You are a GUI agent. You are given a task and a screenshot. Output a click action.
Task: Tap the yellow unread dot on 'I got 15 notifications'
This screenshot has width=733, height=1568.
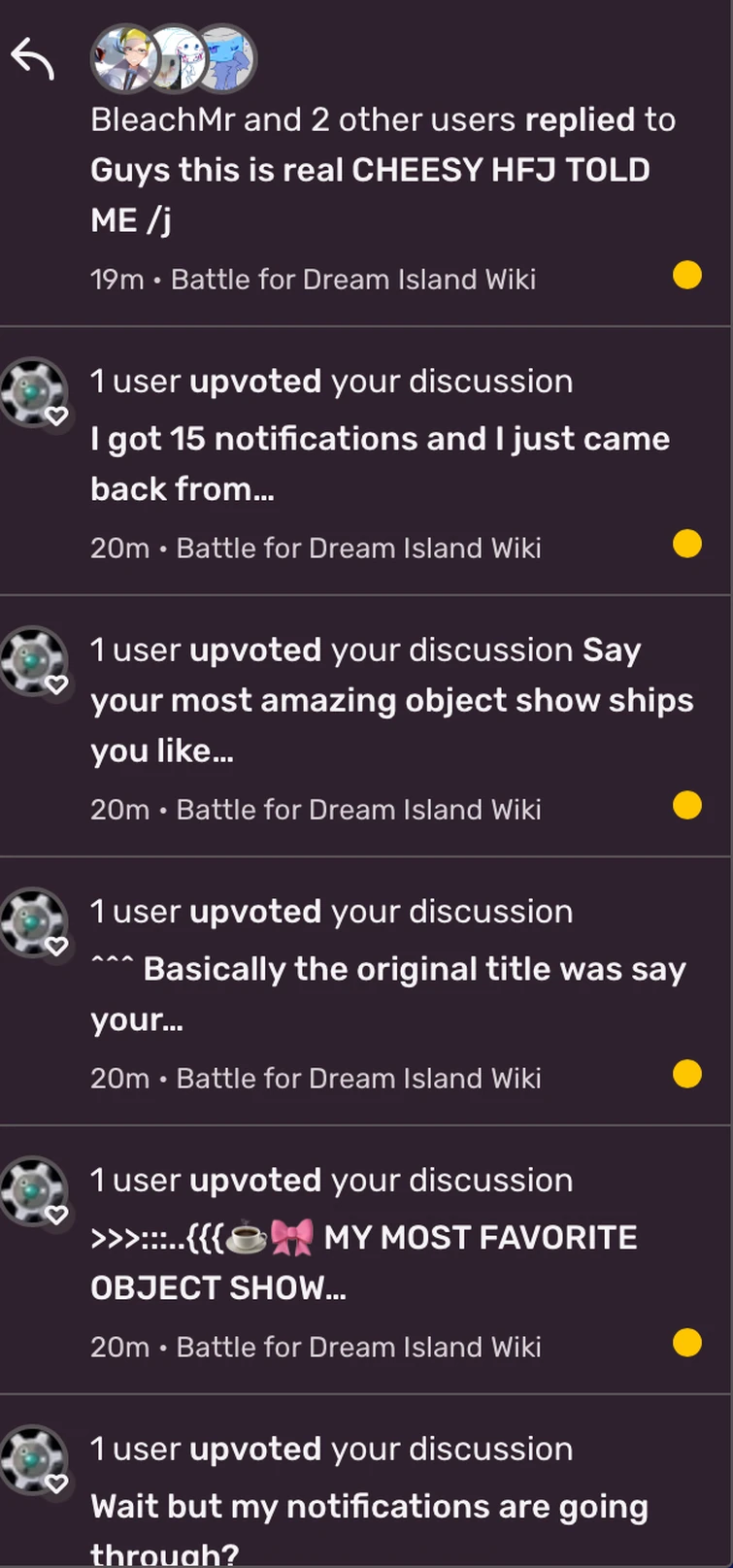tap(686, 544)
